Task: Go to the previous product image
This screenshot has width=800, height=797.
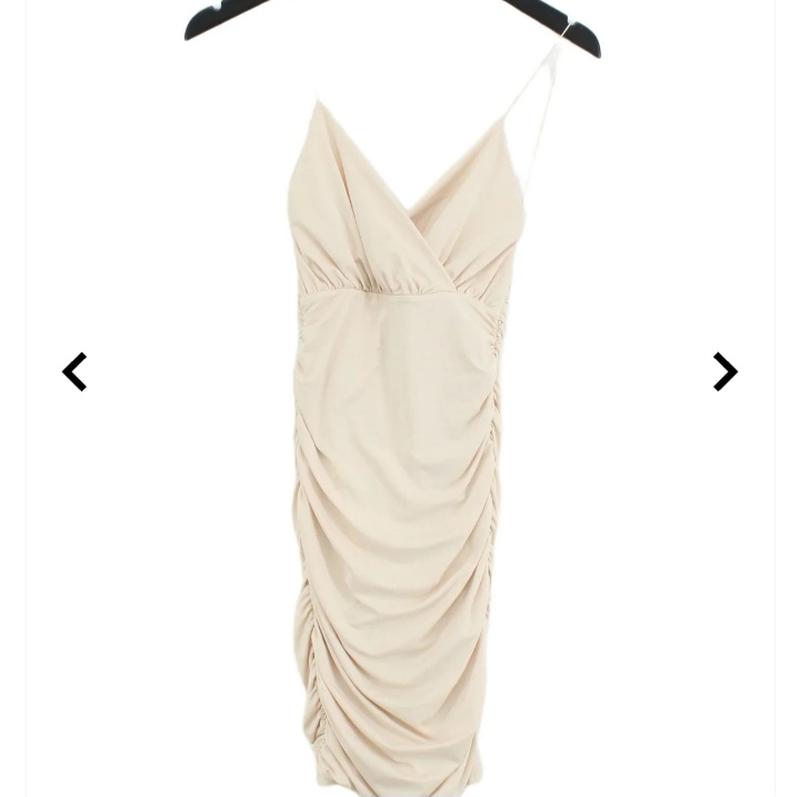Action: (x=75, y=372)
